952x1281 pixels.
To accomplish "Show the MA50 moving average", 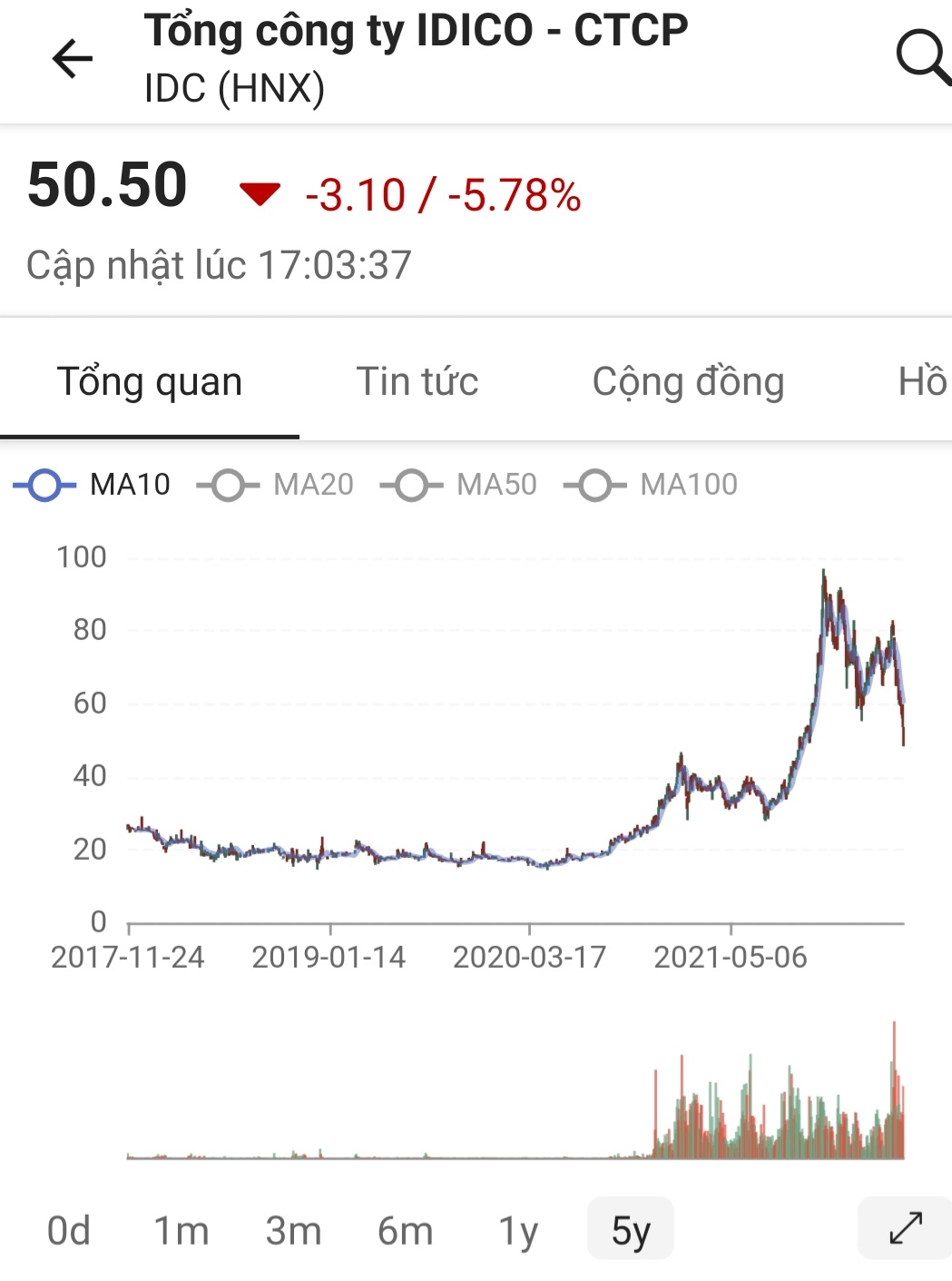I will pyautogui.click(x=459, y=485).
